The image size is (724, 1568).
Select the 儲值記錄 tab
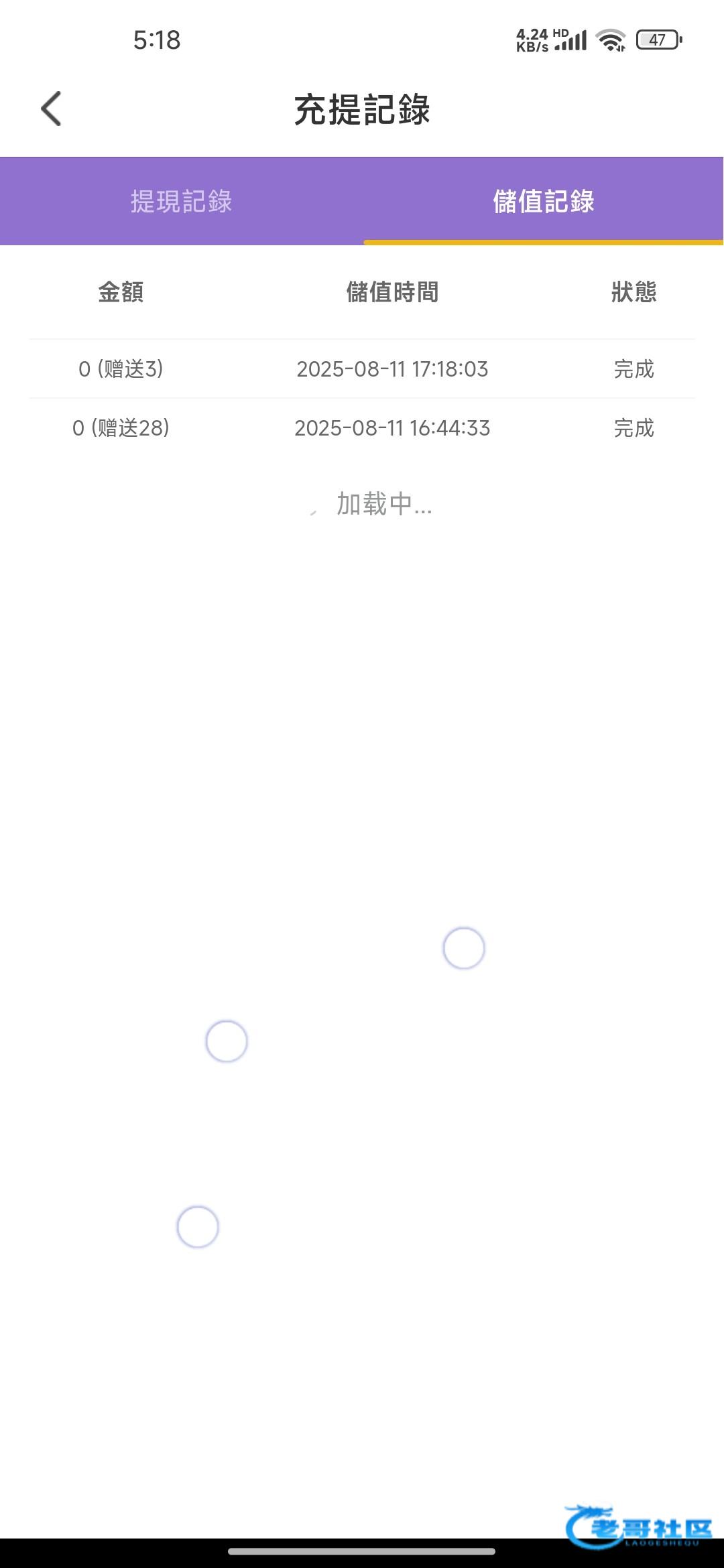pos(543,201)
